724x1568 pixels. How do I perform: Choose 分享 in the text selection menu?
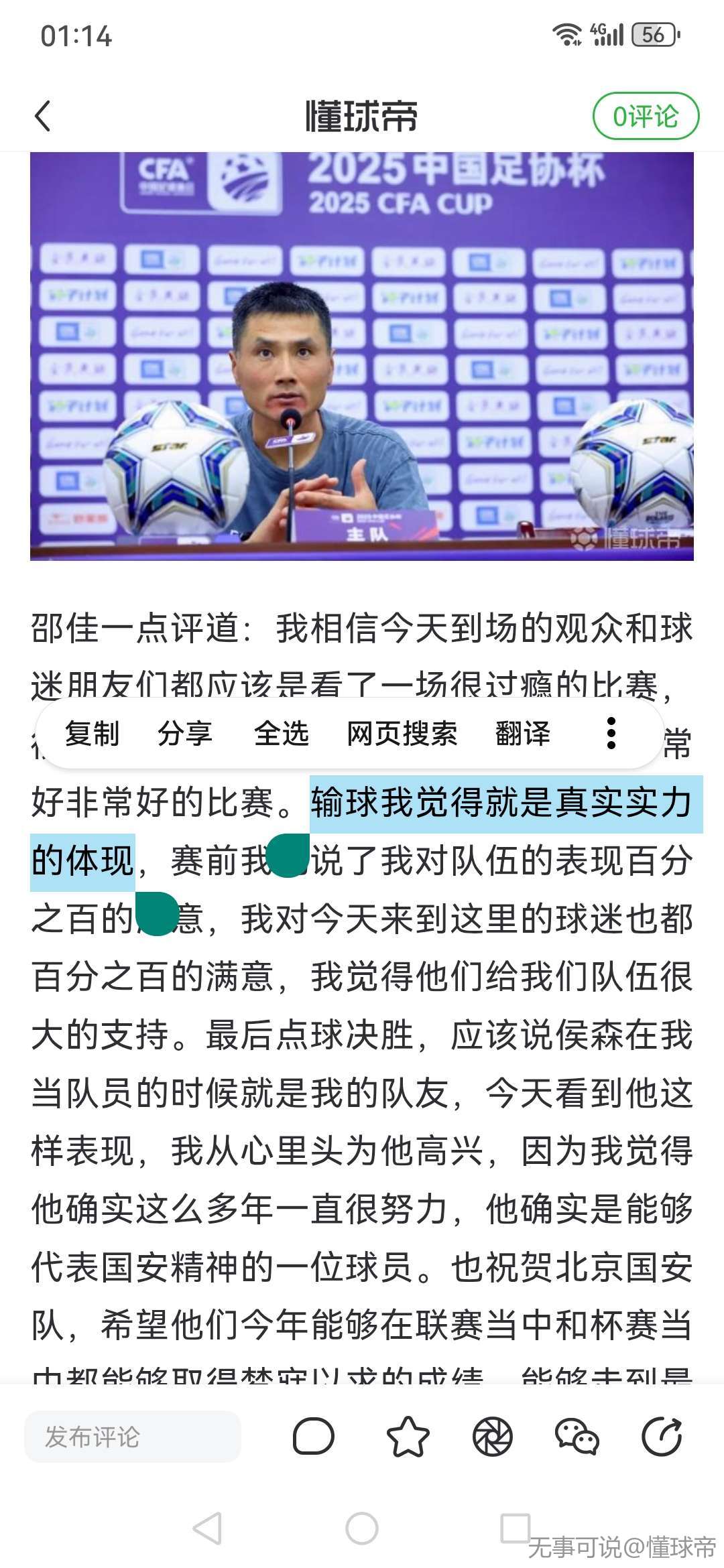tap(185, 734)
